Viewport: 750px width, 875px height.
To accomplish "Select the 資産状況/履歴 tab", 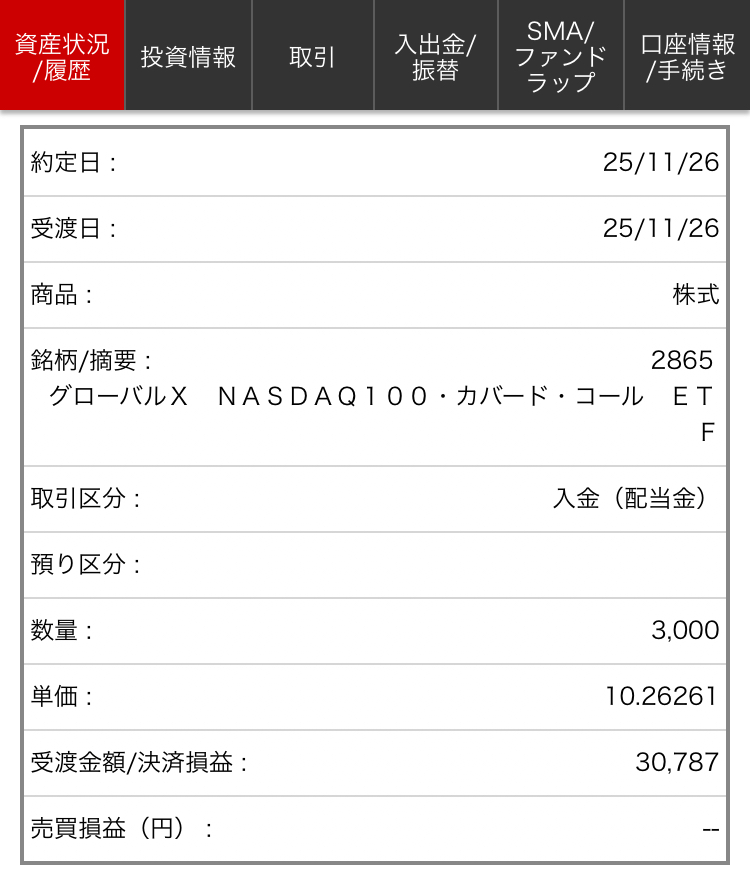I will coord(62,56).
